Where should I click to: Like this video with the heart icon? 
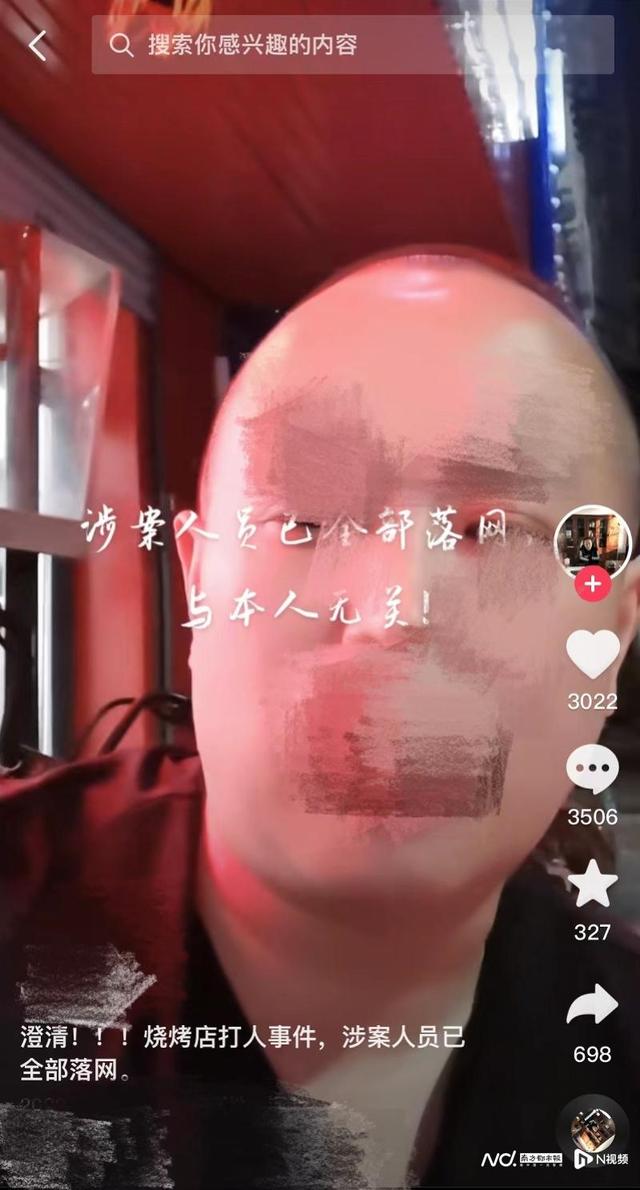pyautogui.click(x=593, y=655)
